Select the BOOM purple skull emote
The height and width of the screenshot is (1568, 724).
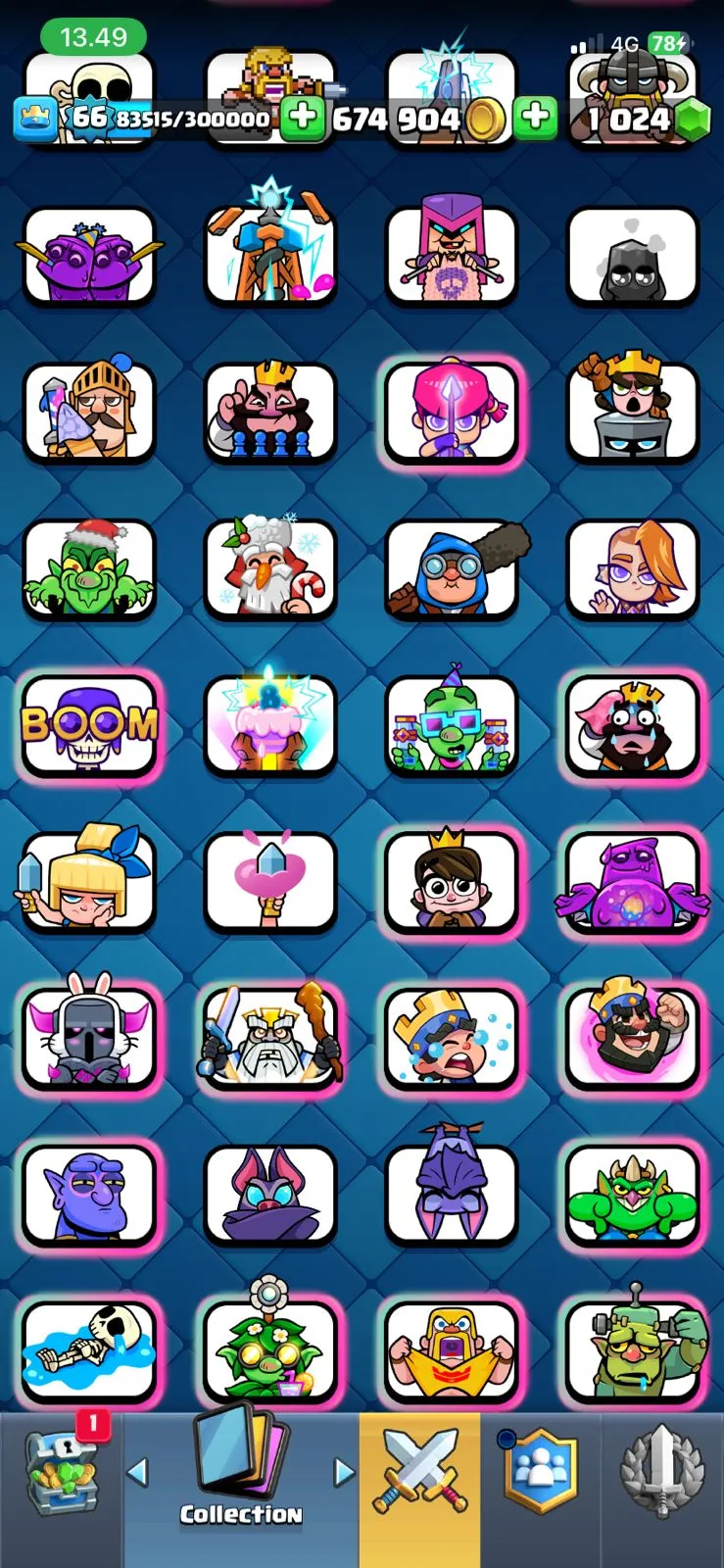coord(89,725)
